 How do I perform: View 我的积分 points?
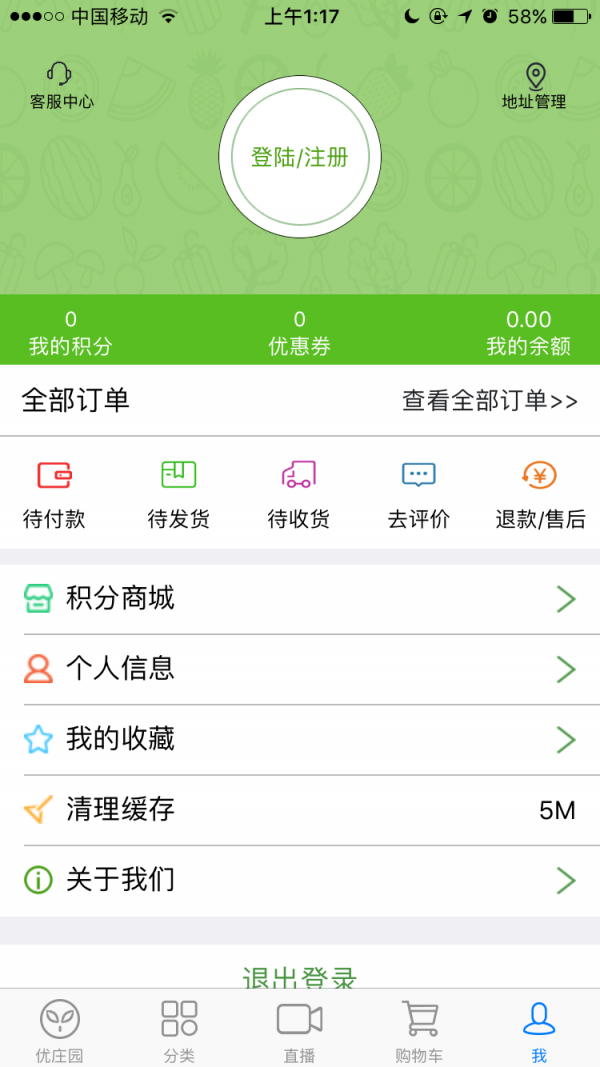click(x=70, y=333)
